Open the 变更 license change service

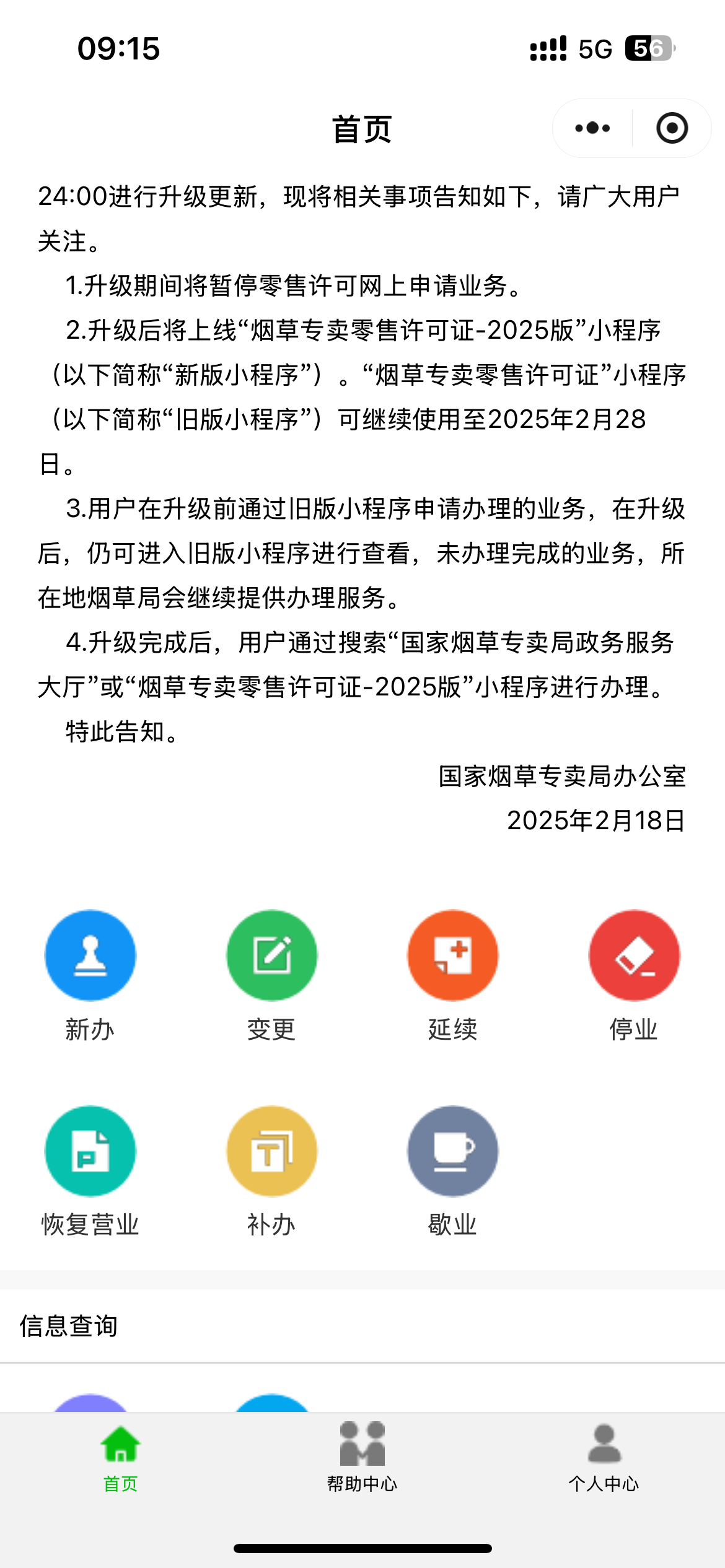pos(271,956)
